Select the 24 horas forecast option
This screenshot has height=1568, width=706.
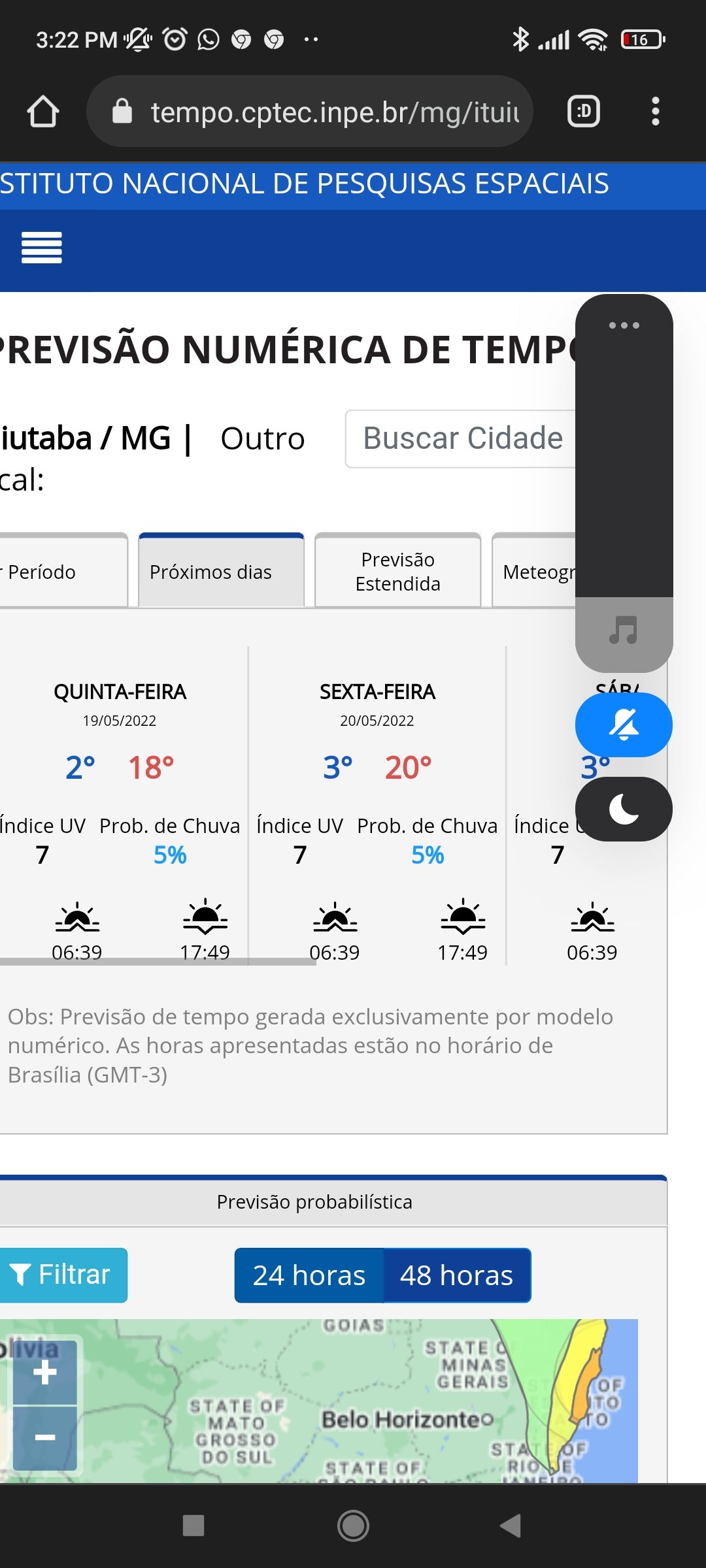coord(309,1275)
